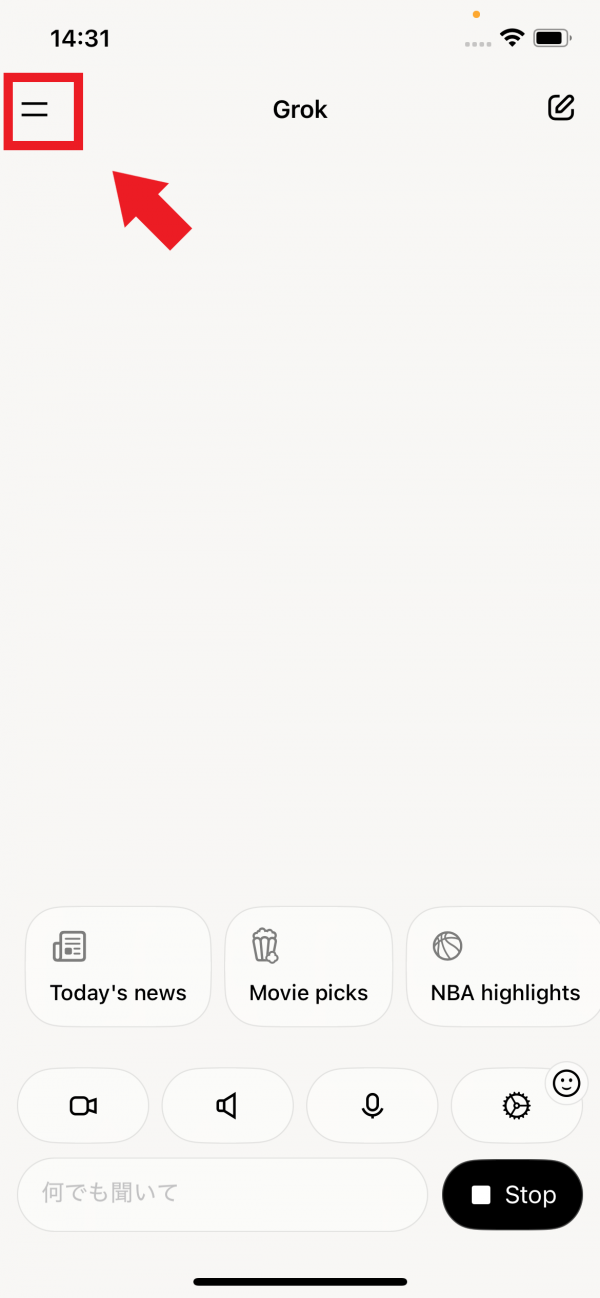Start a new chat with compose icon
The width and height of the screenshot is (600, 1298).
[x=562, y=108]
